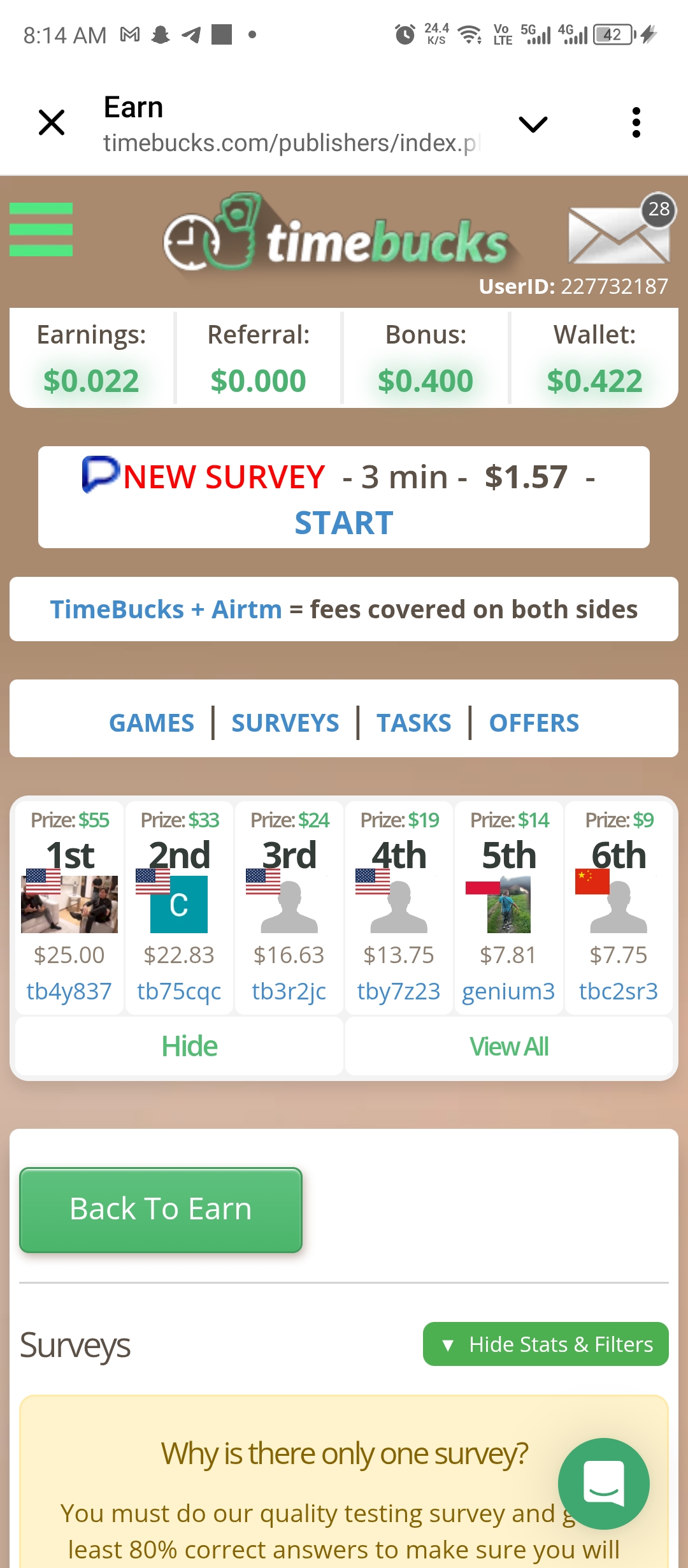Image resolution: width=688 pixels, height=1568 pixels.
Task: Open the live chat support bubble
Action: click(x=603, y=1483)
